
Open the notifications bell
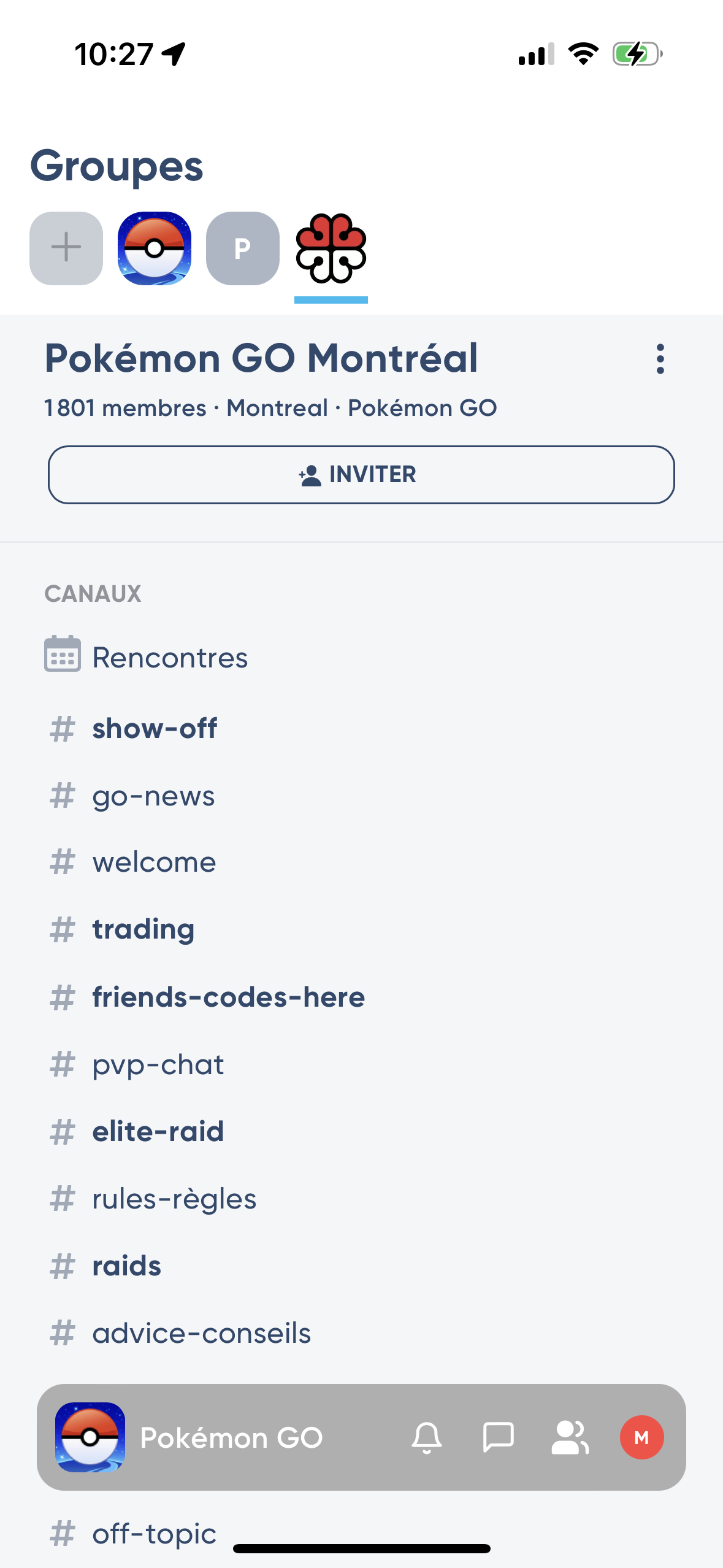tap(427, 1437)
